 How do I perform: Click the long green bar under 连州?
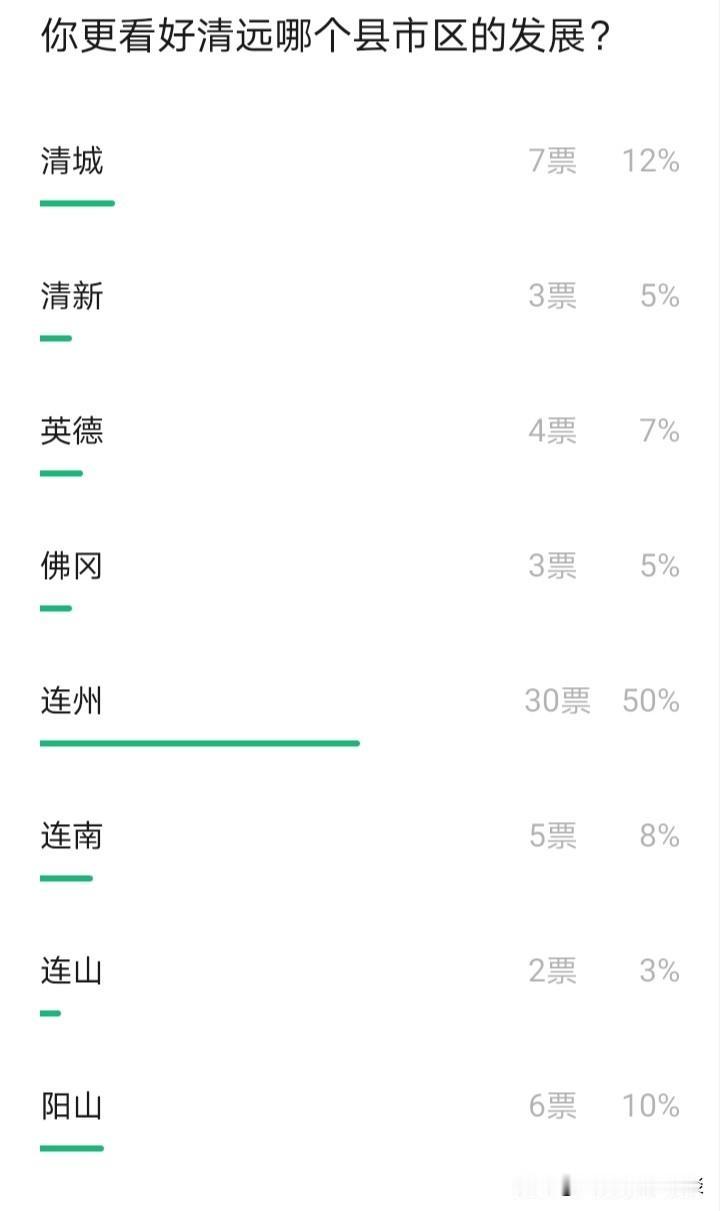coord(199,743)
